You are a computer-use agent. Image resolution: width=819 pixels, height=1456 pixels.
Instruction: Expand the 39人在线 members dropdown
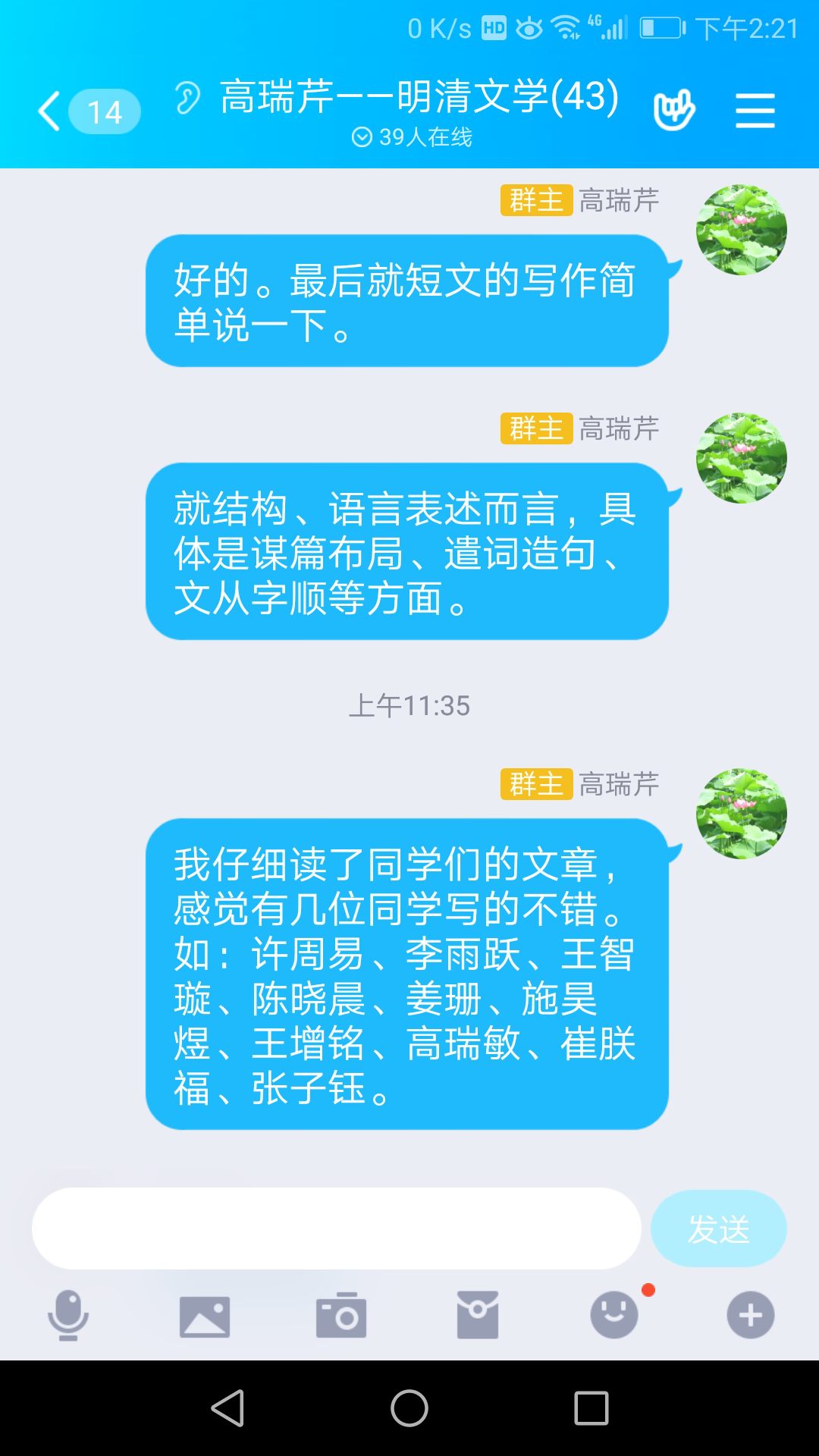click(412, 137)
